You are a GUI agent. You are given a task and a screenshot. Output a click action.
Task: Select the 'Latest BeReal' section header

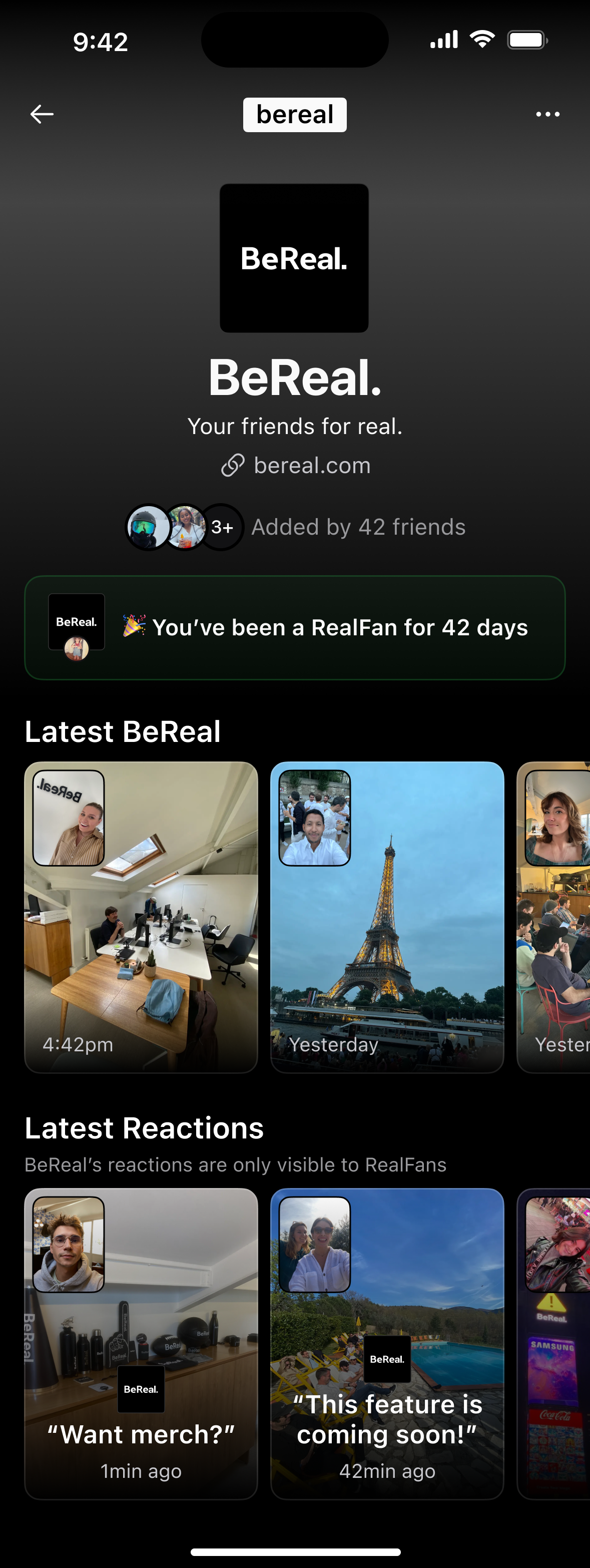point(123,732)
